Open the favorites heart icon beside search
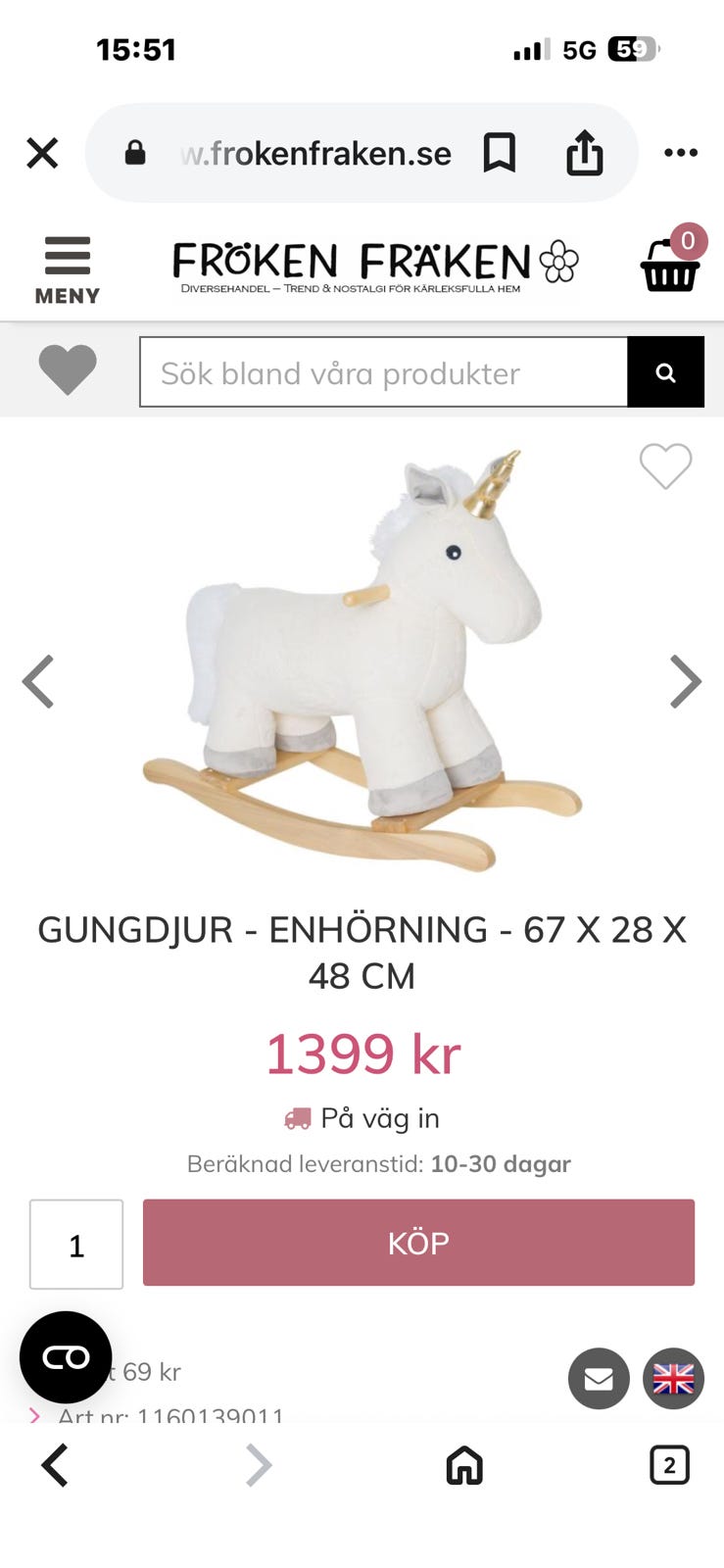 coord(67,370)
